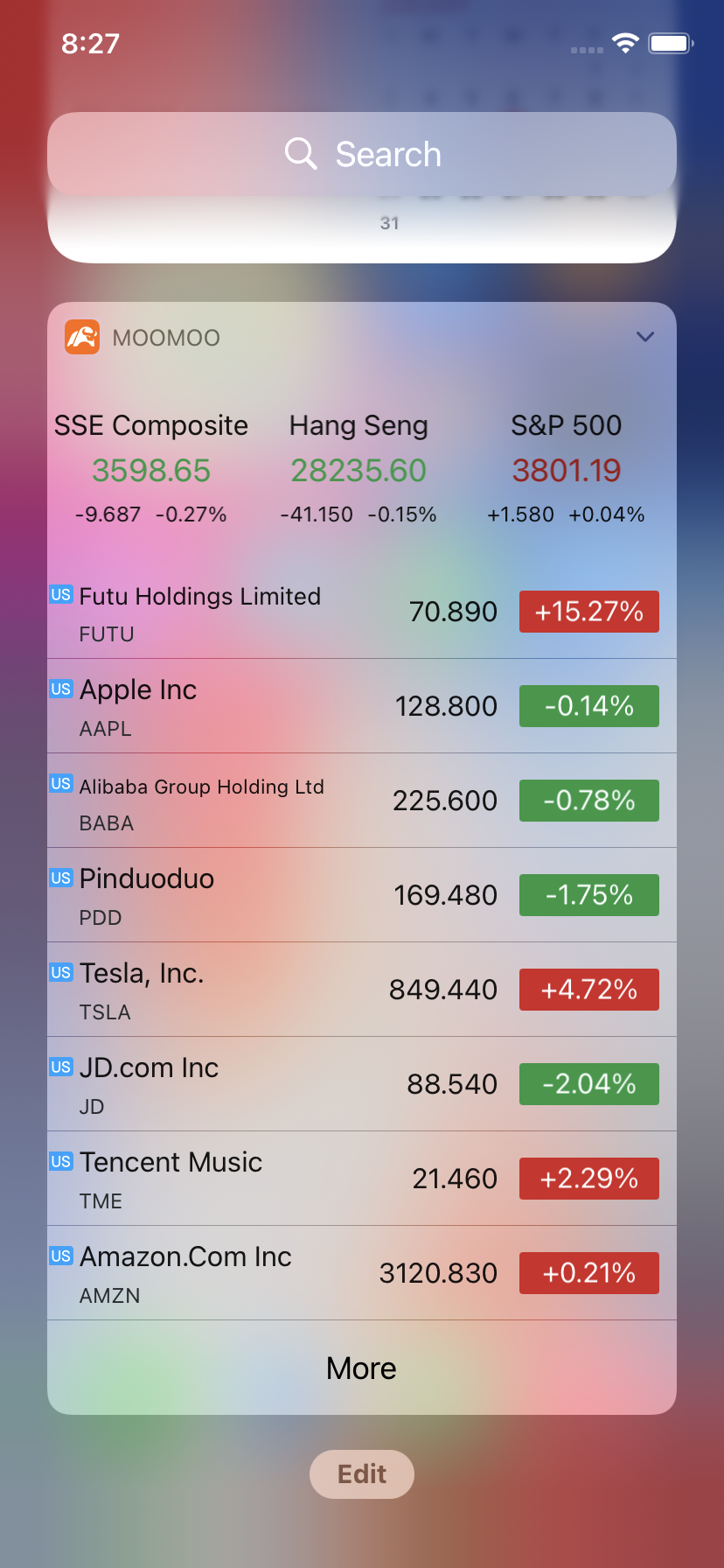Collapse the MOOMOO widget with the chevron
This screenshot has height=1568, width=724.
point(645,337)
